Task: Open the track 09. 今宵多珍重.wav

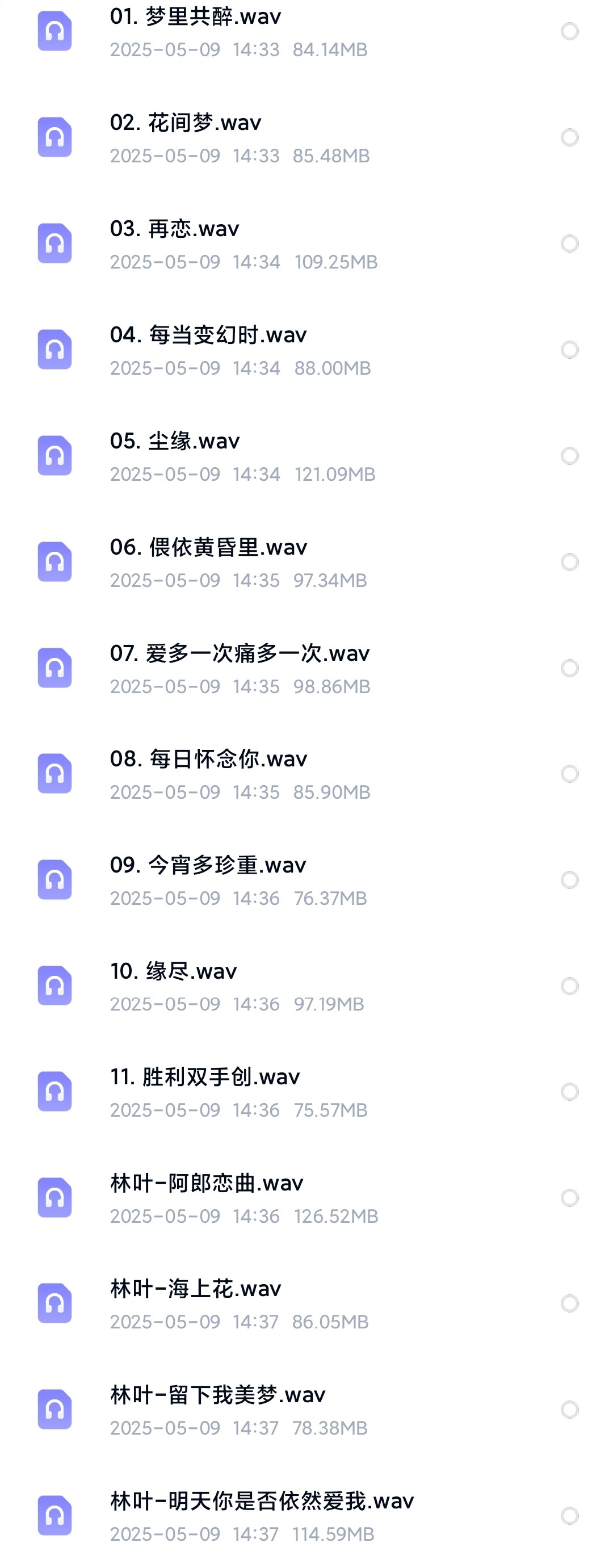Action: [208, 866]
